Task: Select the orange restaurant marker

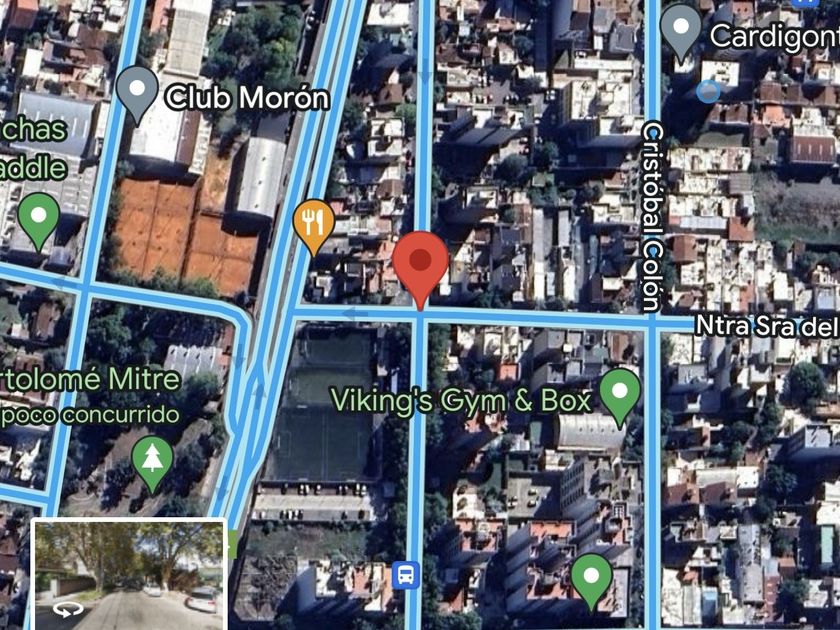Action: point(314,222)
